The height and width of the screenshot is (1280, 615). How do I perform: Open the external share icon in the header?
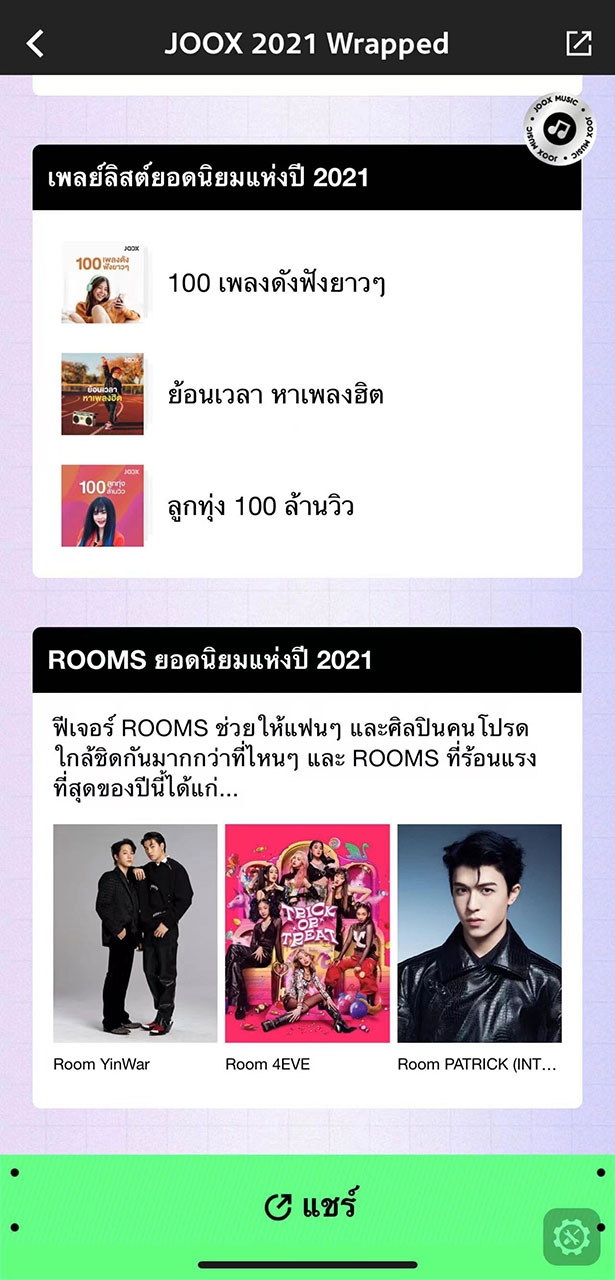[x=579, y=43]
